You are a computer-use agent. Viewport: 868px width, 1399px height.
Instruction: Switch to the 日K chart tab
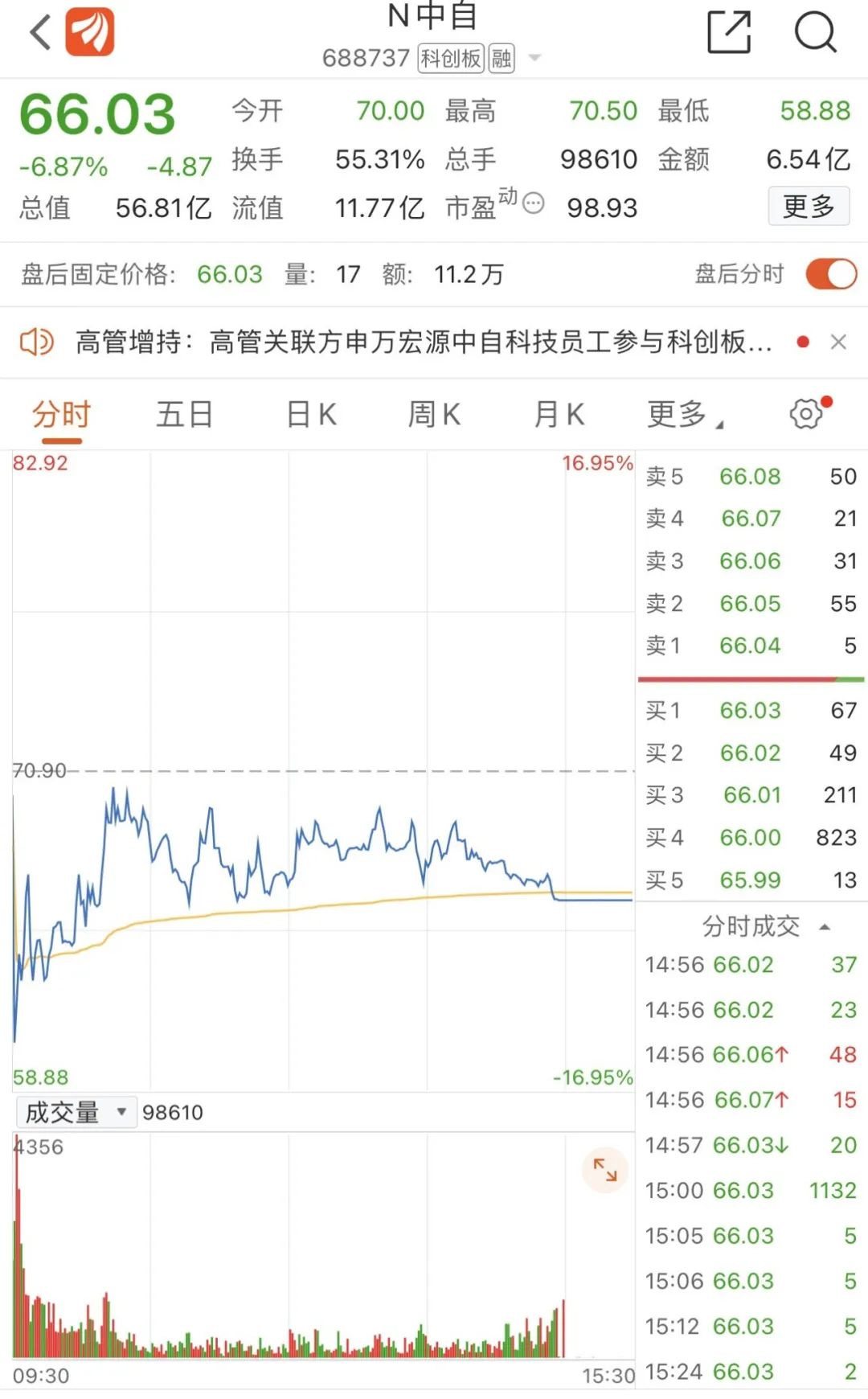click(312, 416)
